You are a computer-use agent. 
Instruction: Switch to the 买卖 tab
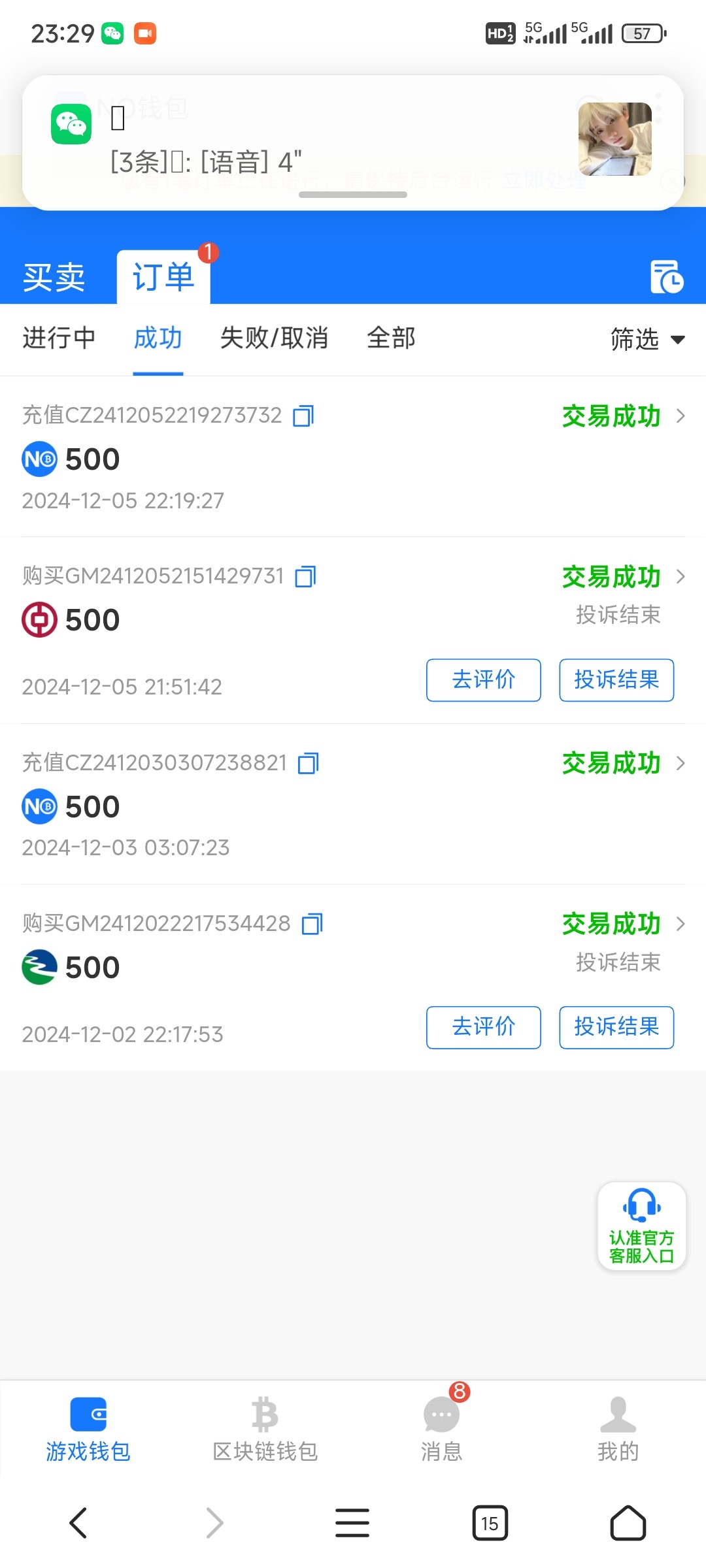(54, 277)
